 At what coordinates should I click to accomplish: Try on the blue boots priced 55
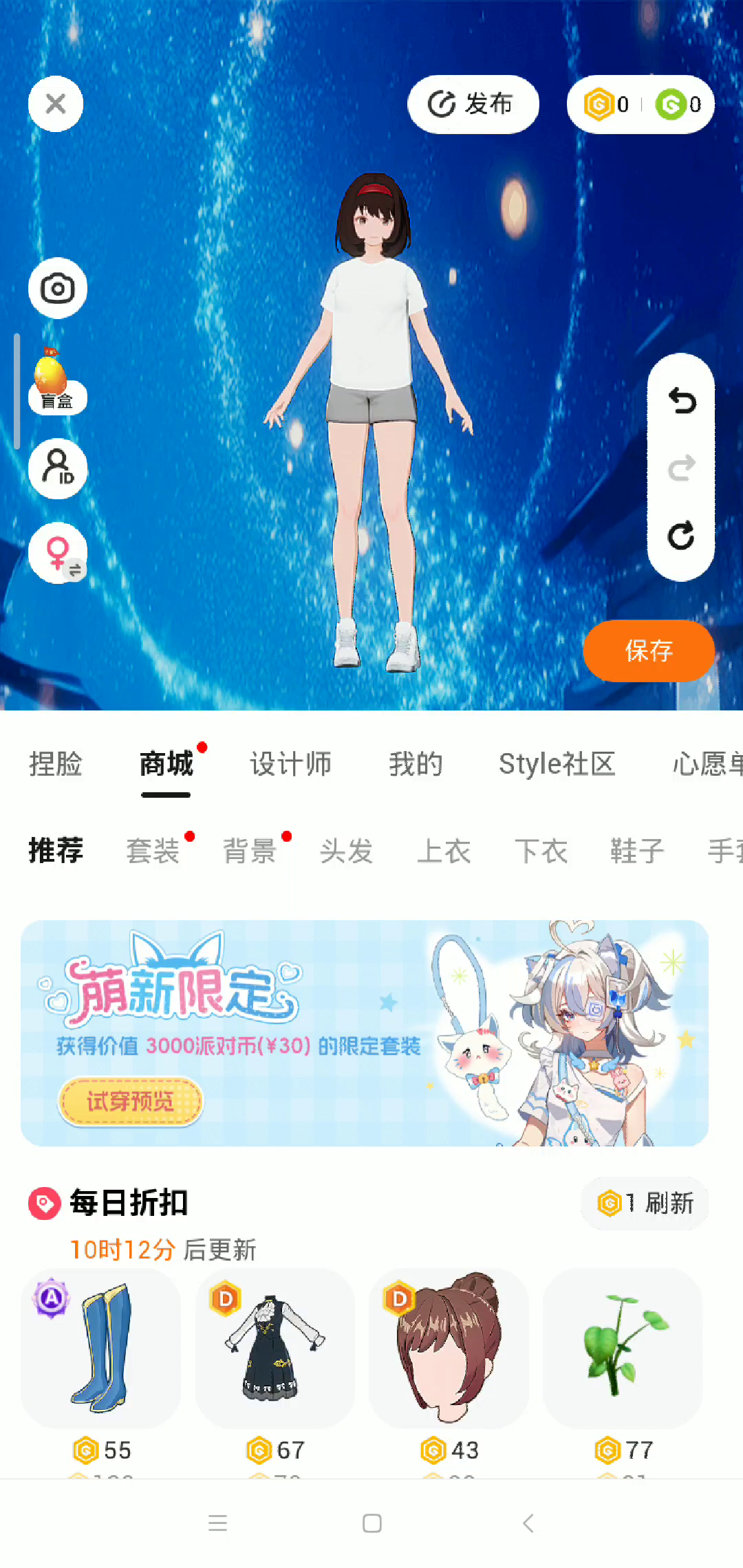(101, 1348)
